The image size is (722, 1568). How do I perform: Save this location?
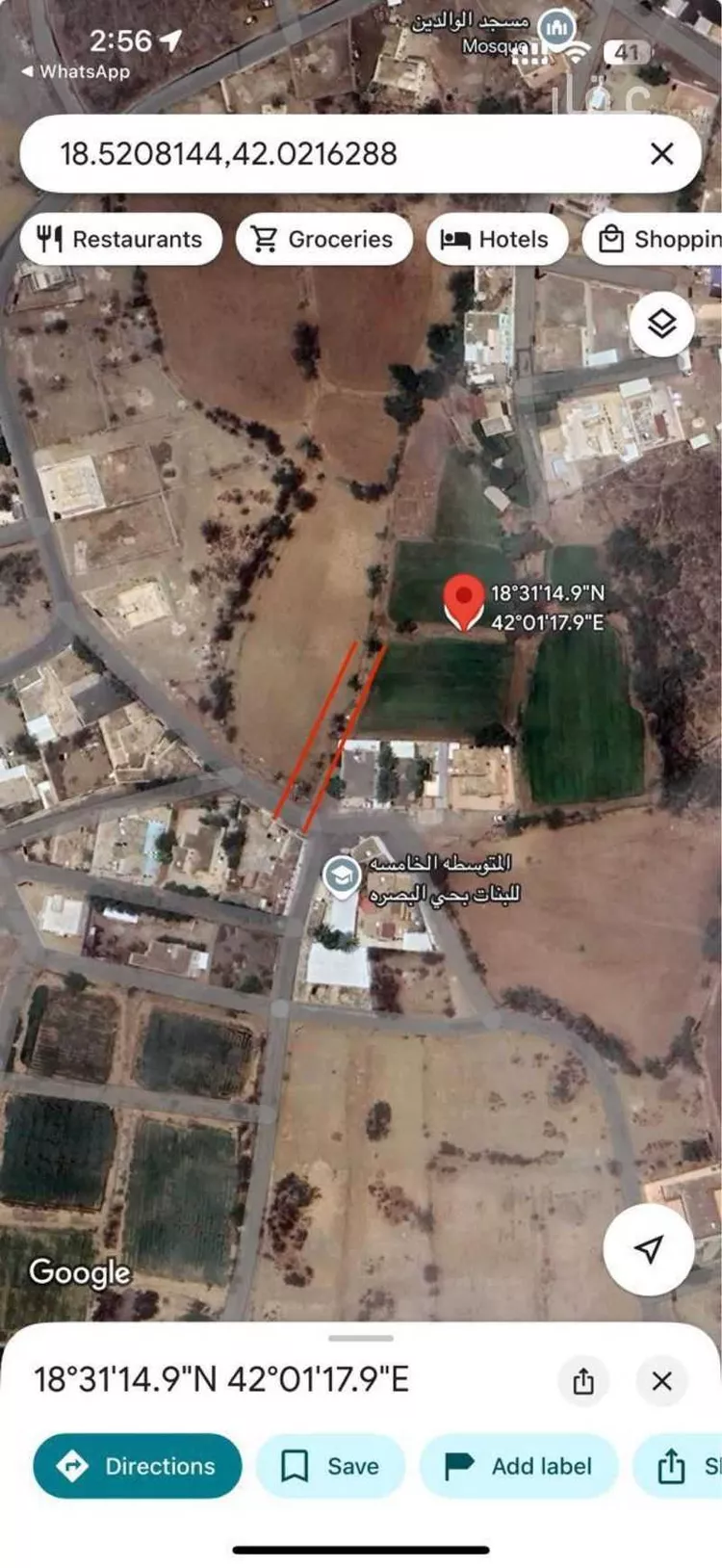click(330, 1466)
